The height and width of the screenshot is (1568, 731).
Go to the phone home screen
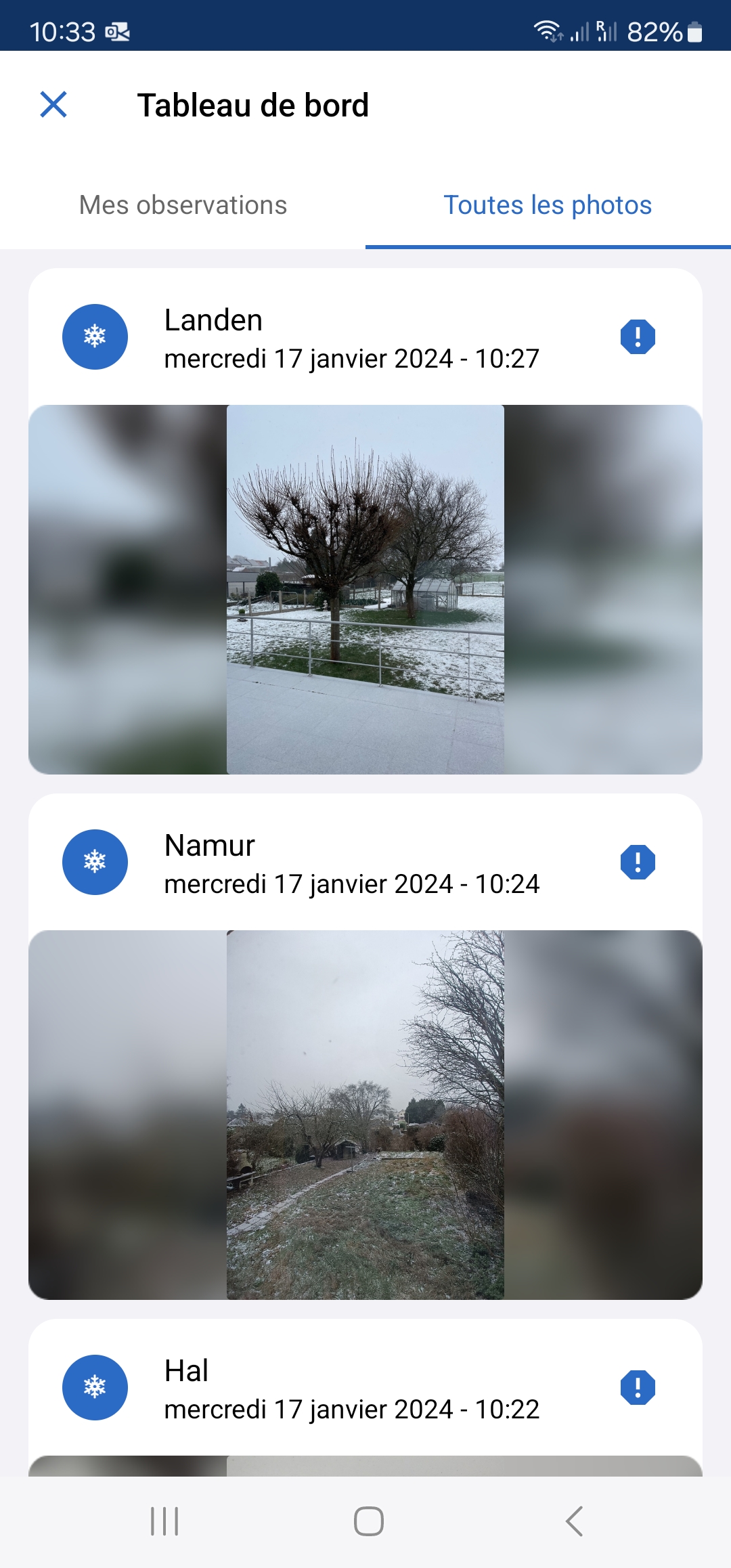(x=368, y=1521)
